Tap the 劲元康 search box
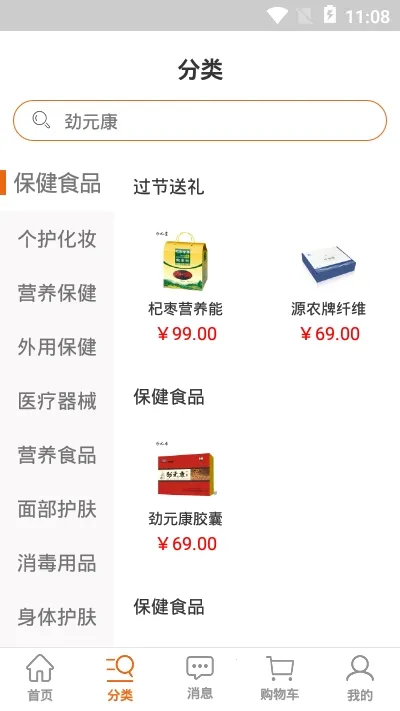The height and width of the screenshot is (711, 400). point(200,121)
